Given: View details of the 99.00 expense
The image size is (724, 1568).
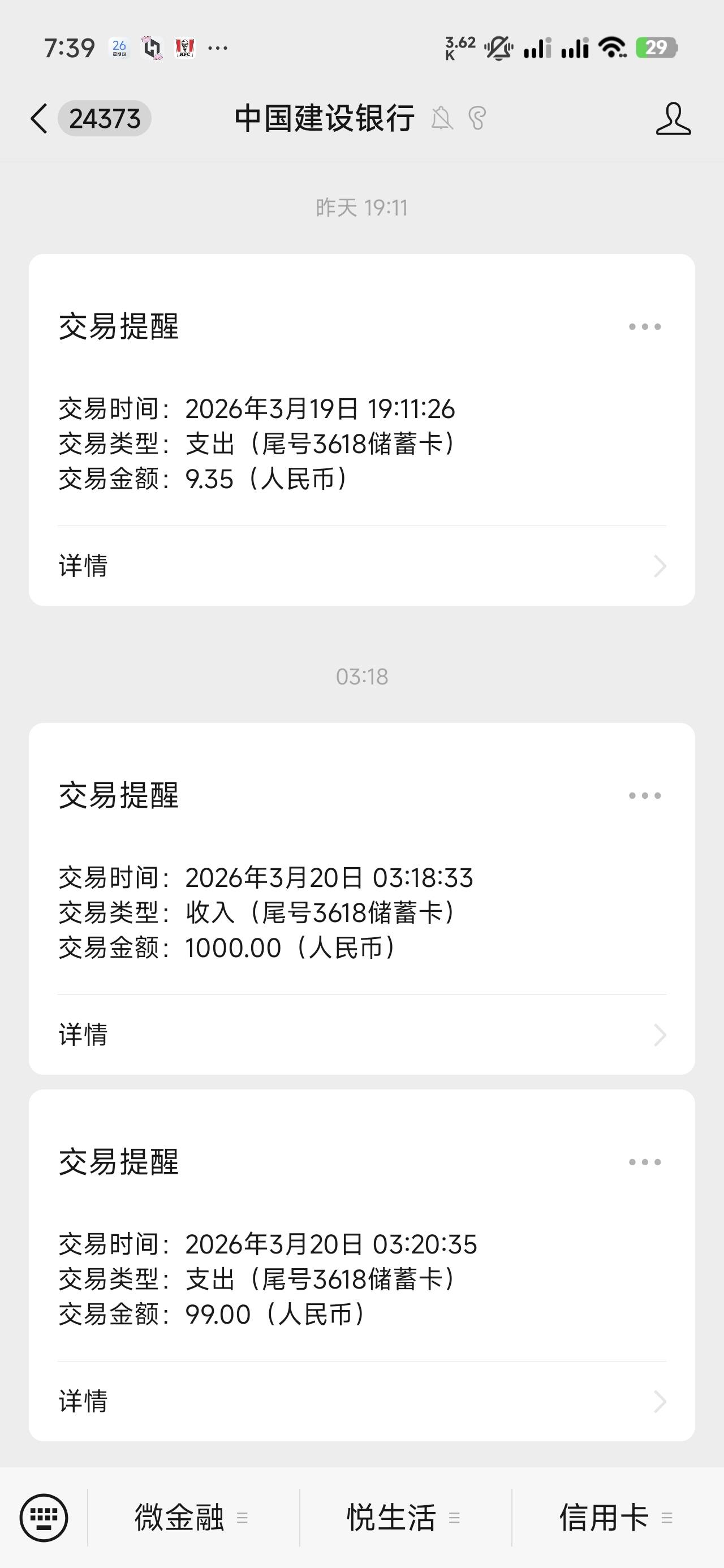Looking at the screenshot, I should tap(363, 1401).
